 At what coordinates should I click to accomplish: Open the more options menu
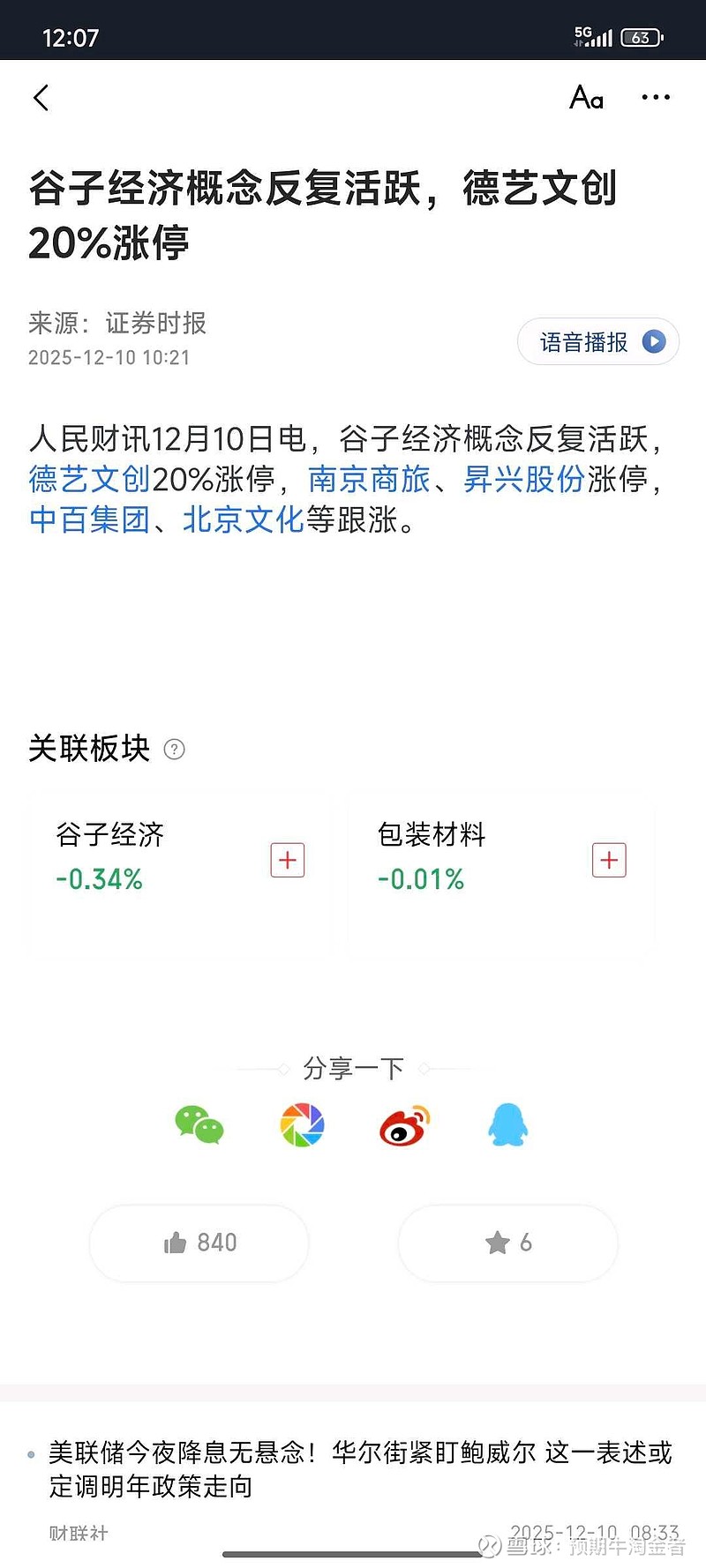[656, 98]
